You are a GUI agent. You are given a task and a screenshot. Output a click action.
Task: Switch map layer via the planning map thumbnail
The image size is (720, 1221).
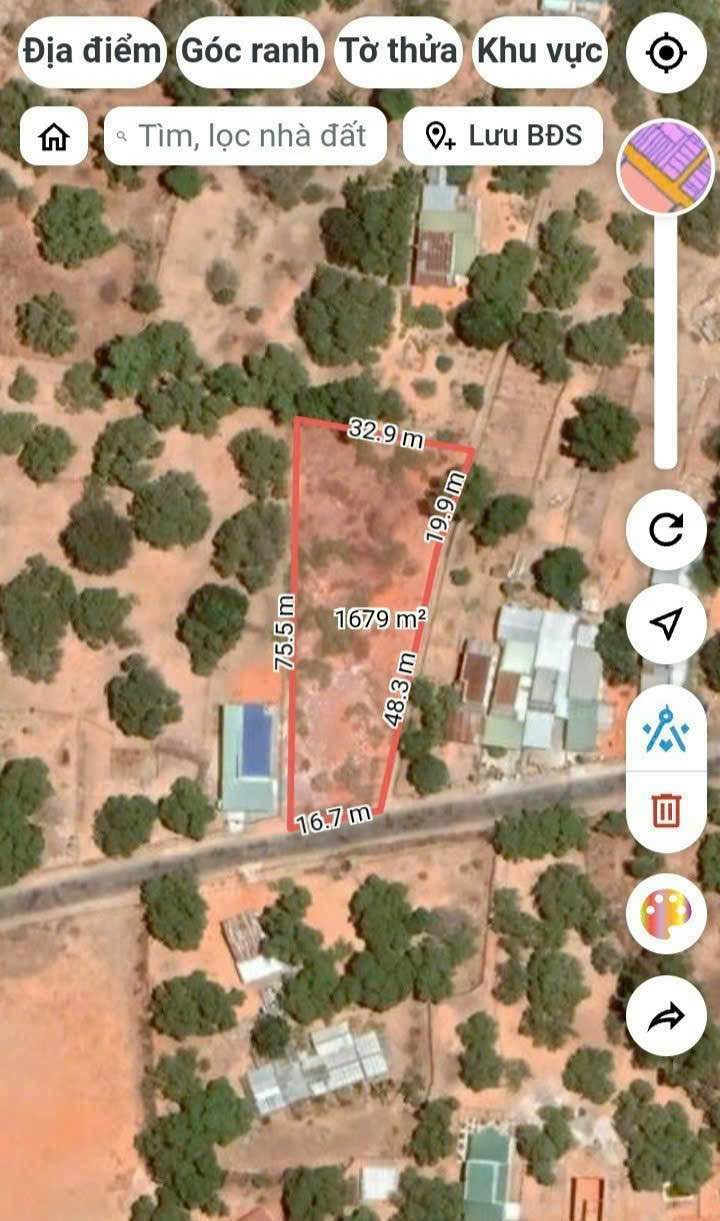coord(666,167)
